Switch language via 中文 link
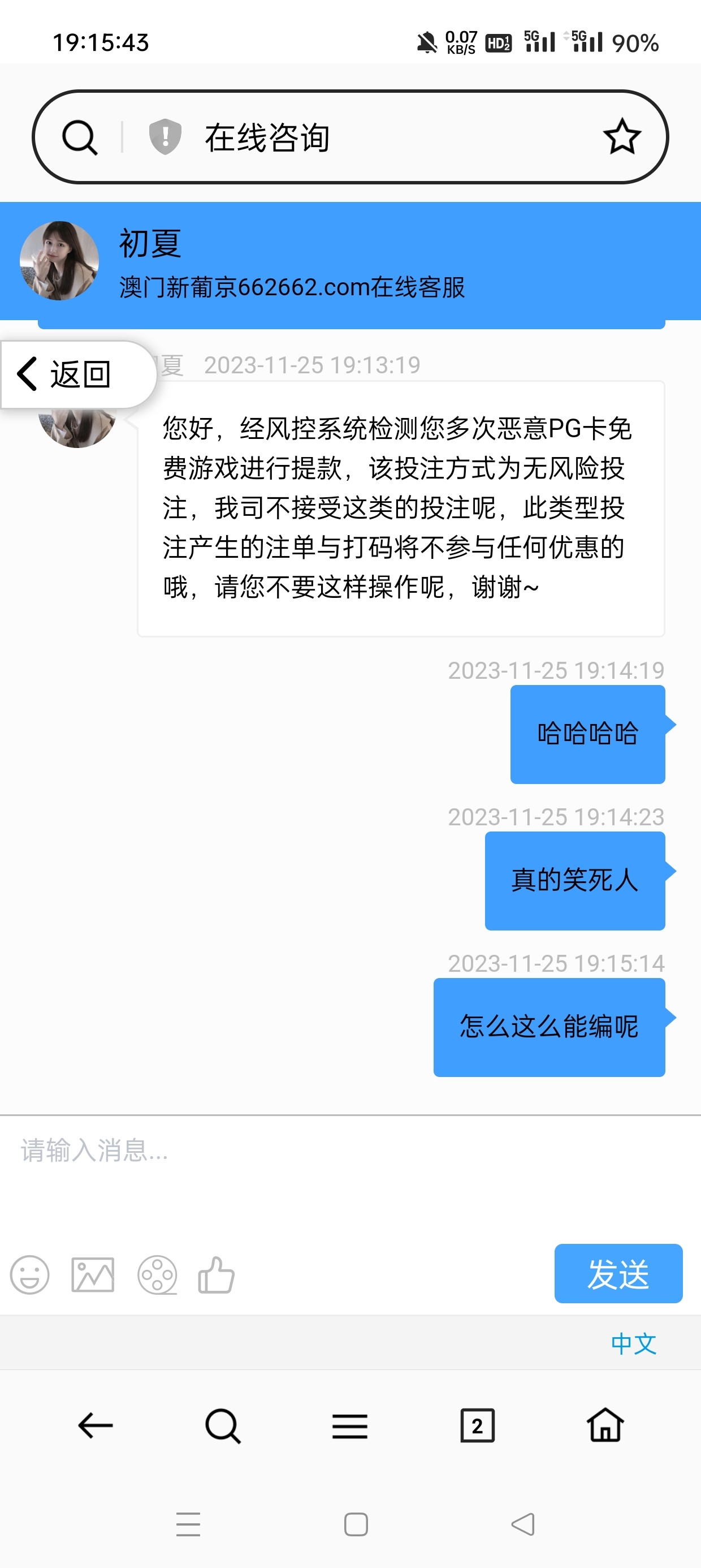Screen dimensions: 701x1568 [x=634, y=1343]
